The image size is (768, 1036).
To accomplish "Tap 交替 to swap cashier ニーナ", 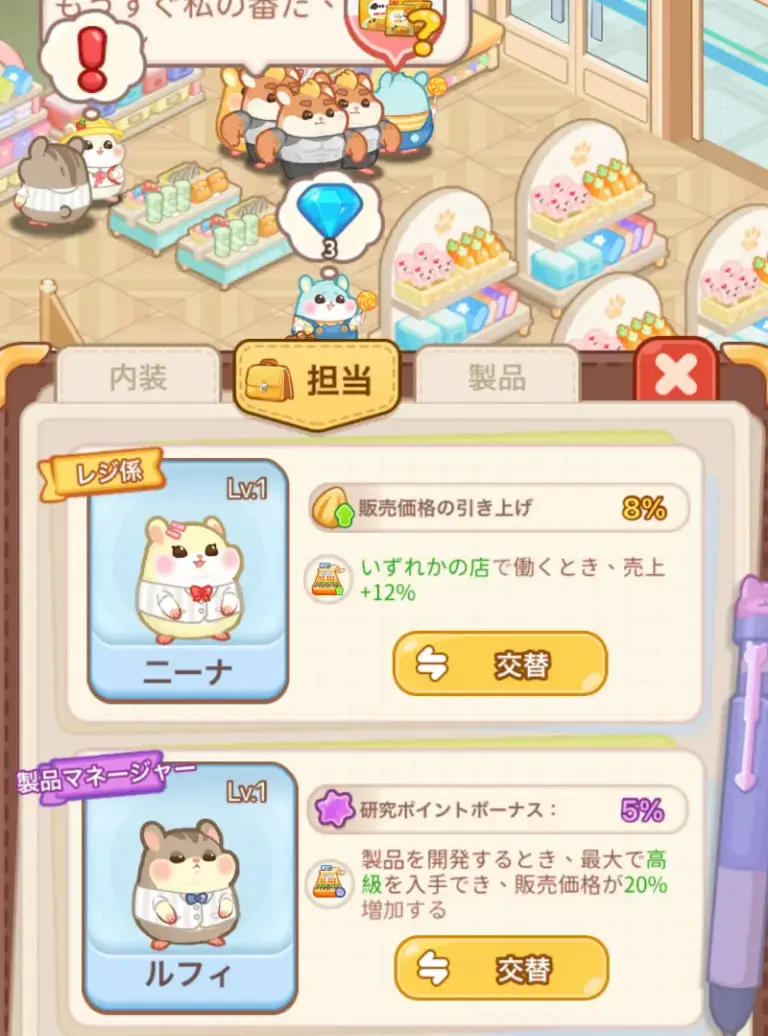I will click(500, 664).
